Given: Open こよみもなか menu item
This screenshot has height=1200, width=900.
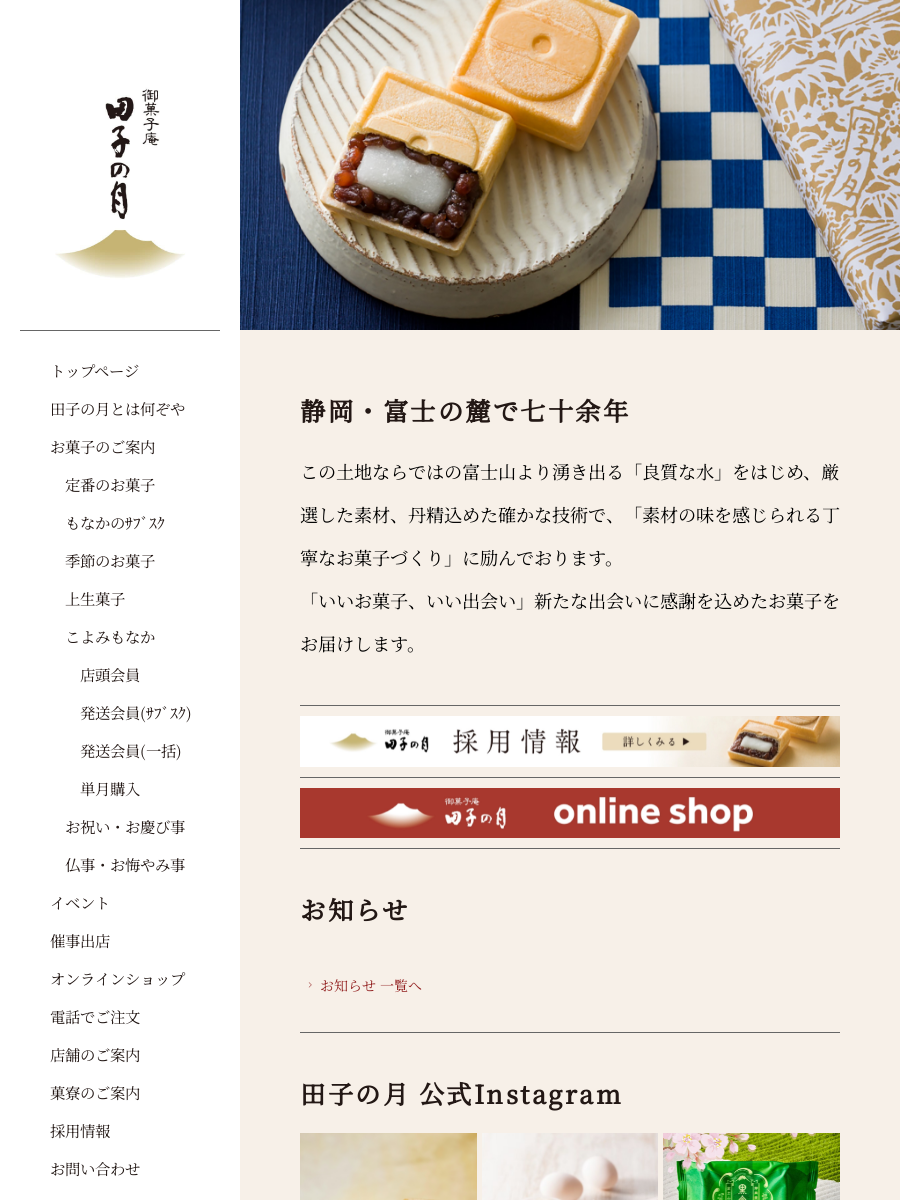Looking at the screenshot, I should click(x=110, y=637).
